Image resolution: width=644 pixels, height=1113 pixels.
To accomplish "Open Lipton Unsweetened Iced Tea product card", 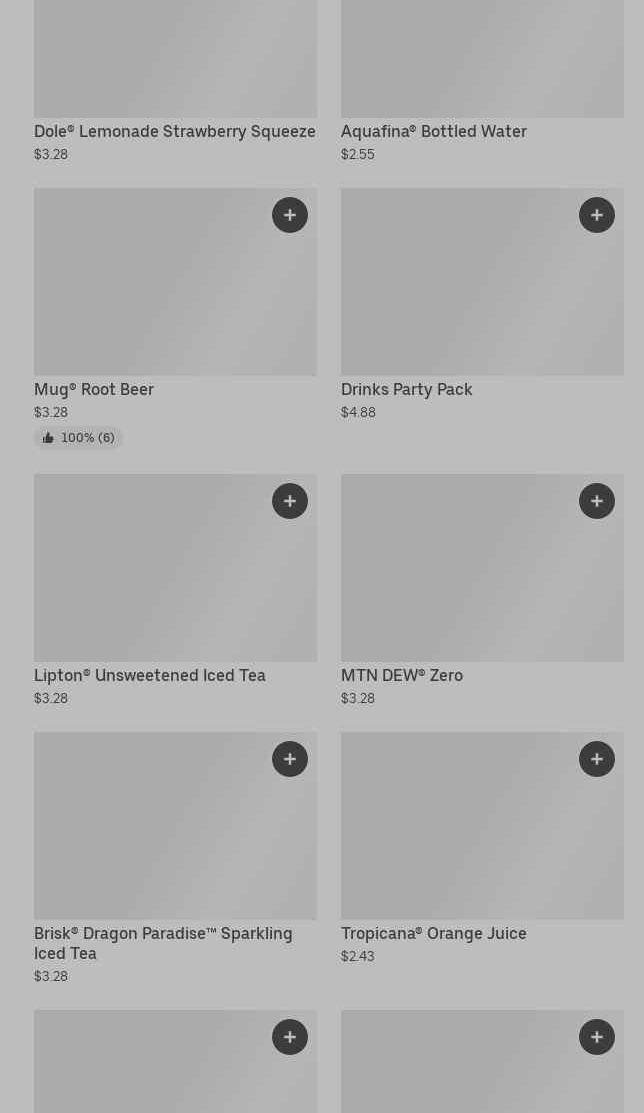I will click(x=175, y=591).
